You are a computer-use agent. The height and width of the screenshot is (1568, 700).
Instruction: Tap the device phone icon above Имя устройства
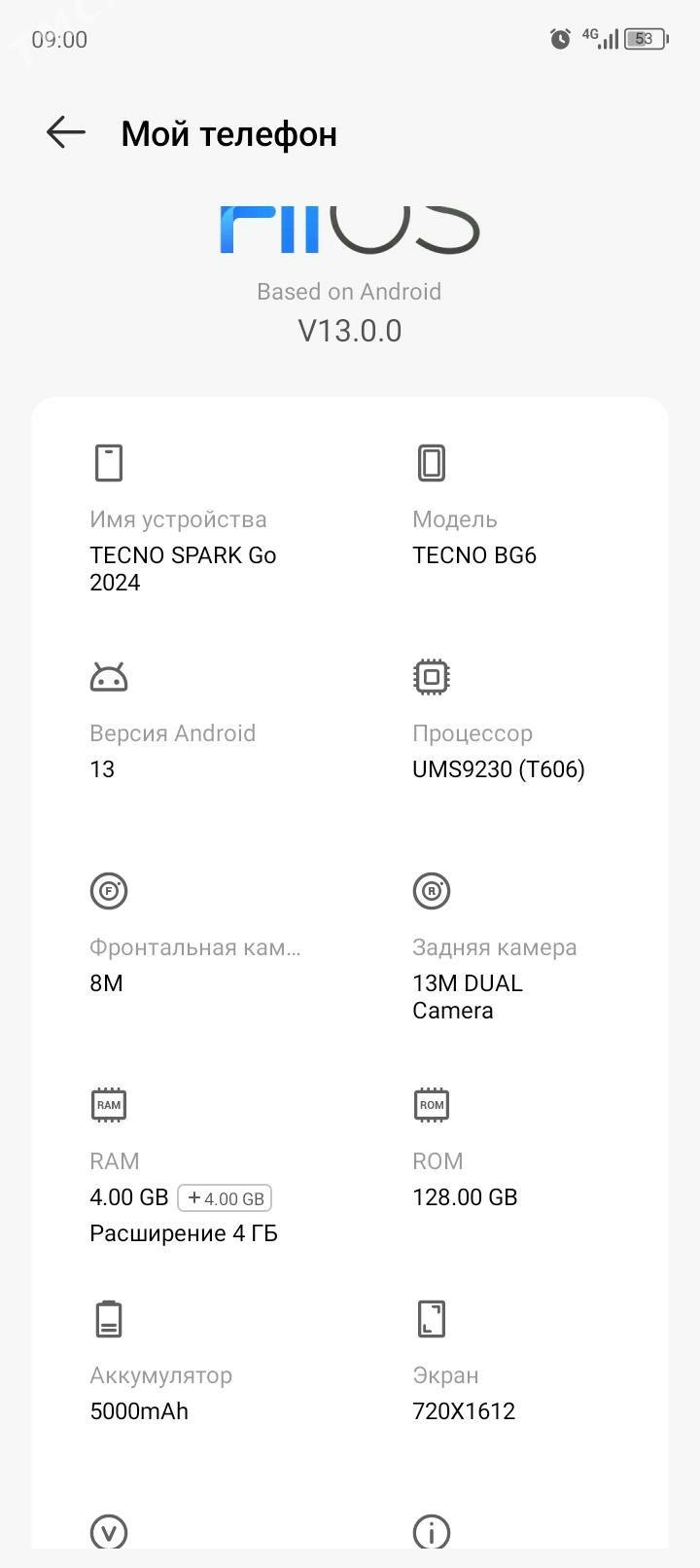(x=108, y=463)
